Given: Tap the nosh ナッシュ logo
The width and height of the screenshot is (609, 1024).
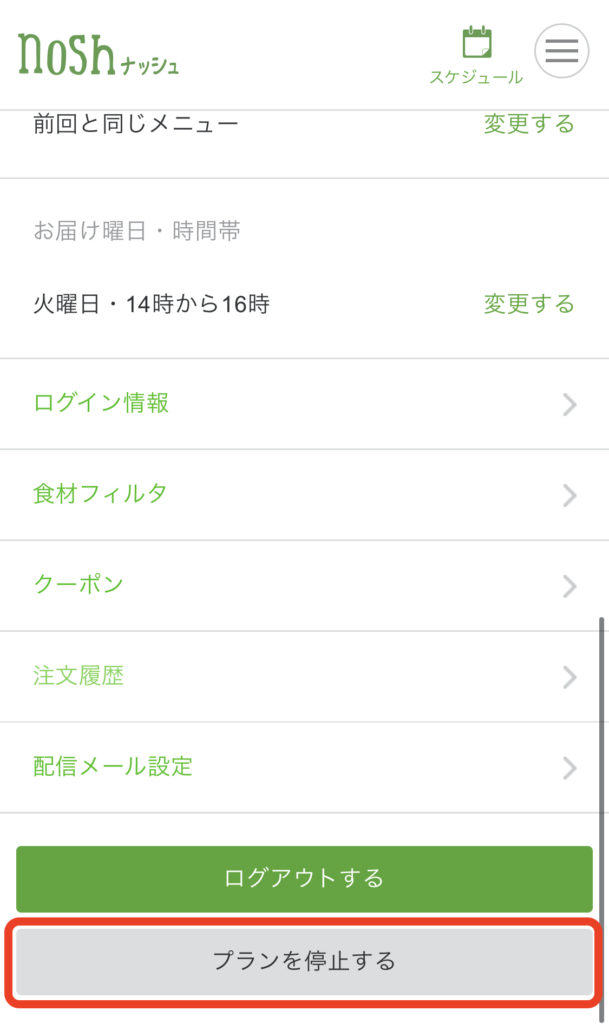Looking at the screenshot, I should coord(98,55).
